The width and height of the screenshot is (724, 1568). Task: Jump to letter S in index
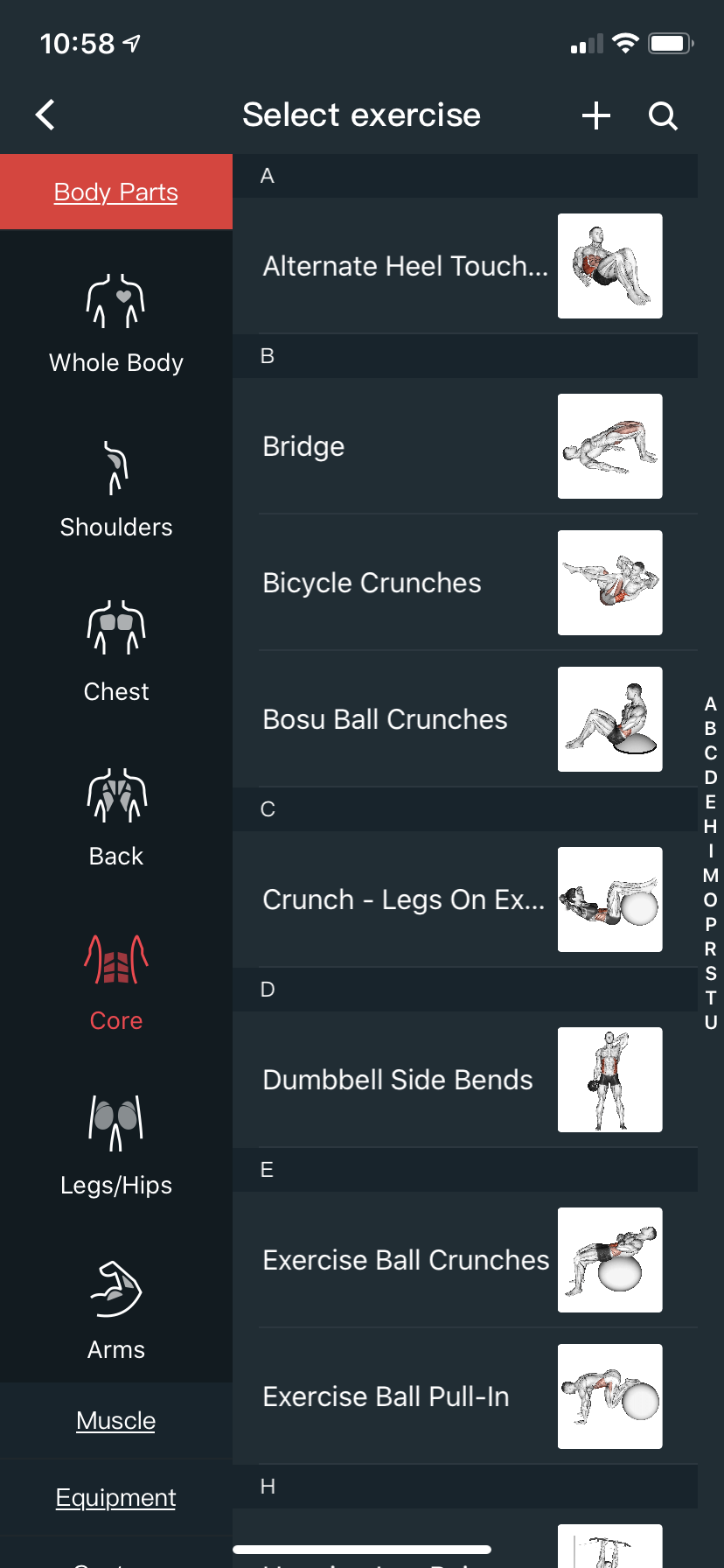[711, 973]
